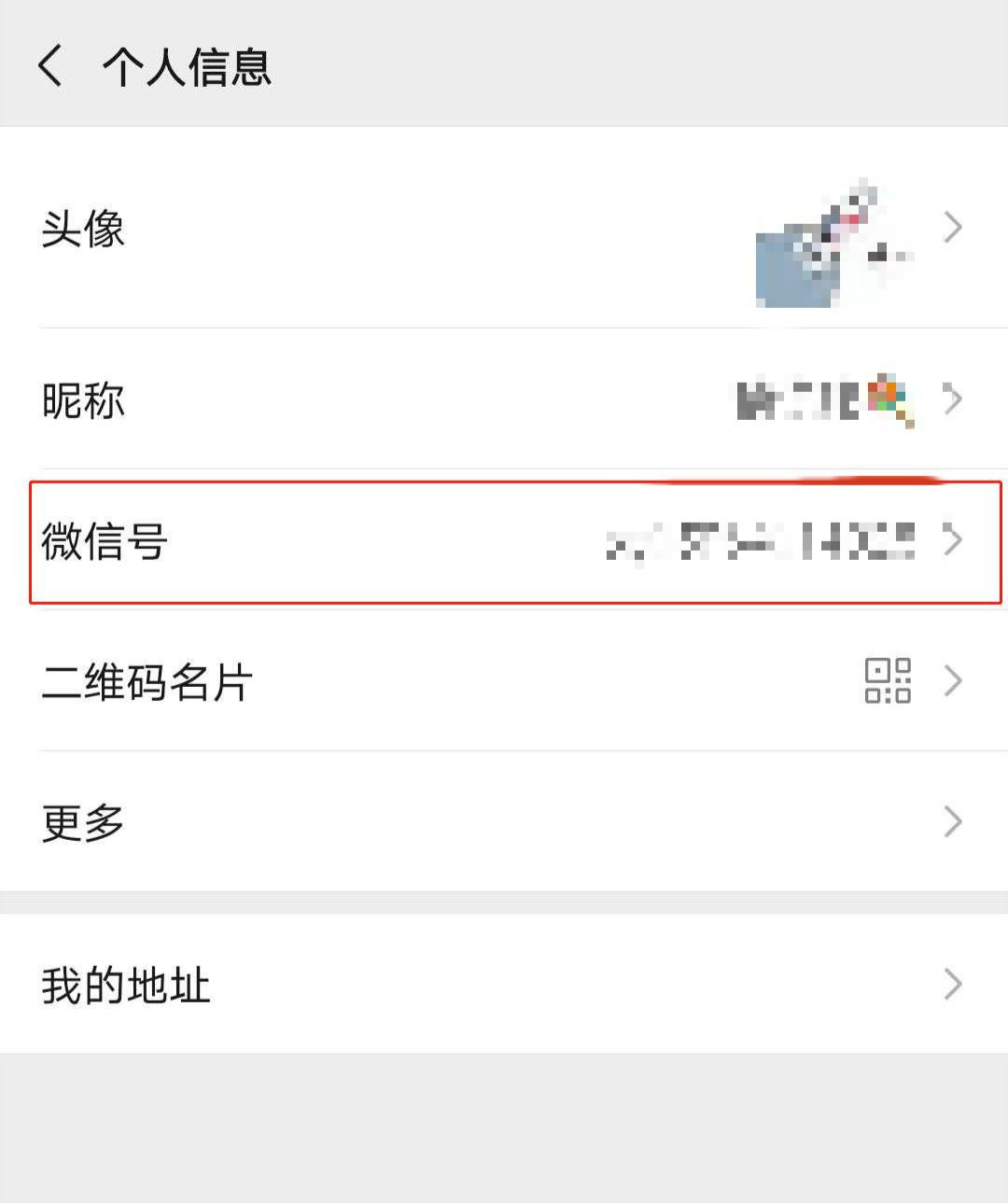Screen dimensions: 1008x1203
Task: Click the chevron on 我的地址
Action: click(953, 984)
